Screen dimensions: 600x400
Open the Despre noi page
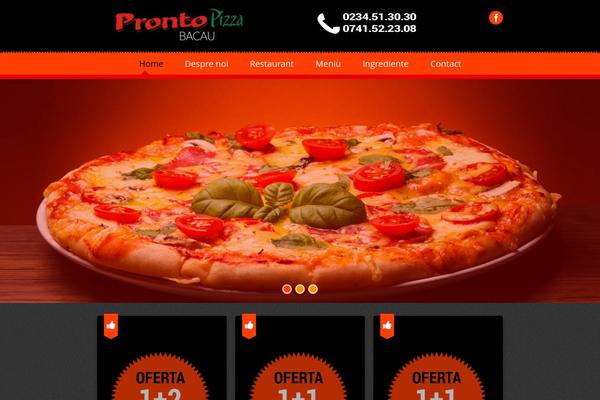tap(206, 64)
